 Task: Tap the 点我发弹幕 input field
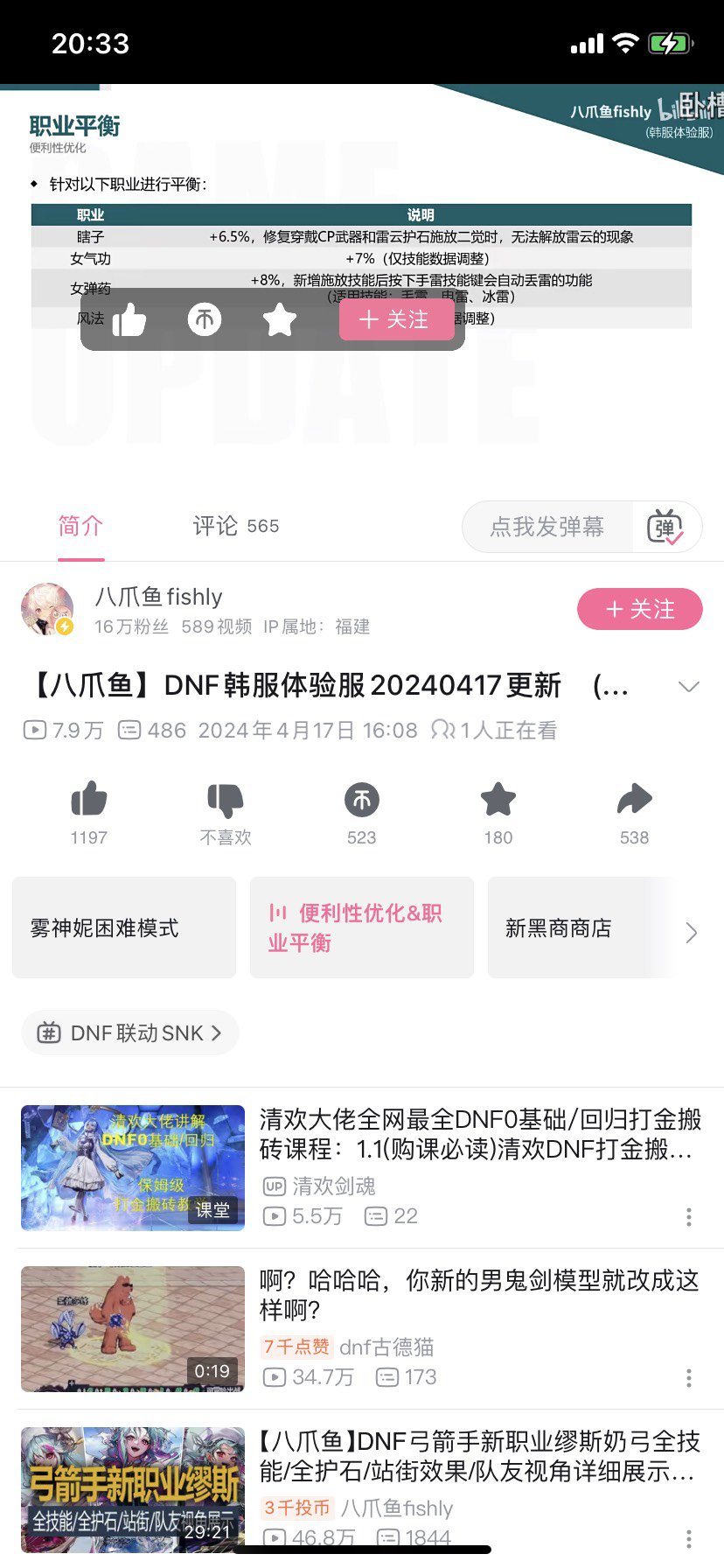547,527
